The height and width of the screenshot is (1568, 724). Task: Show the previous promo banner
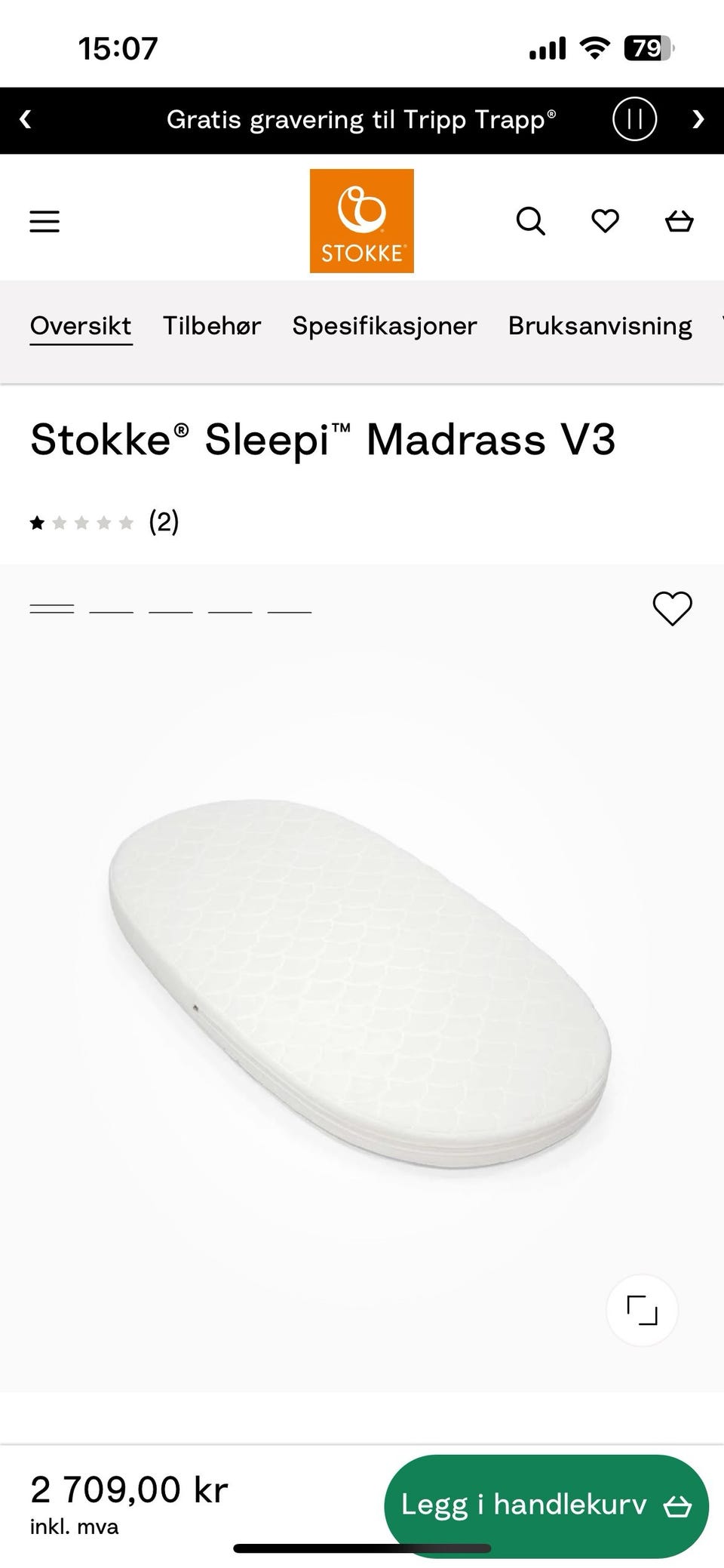pos(26,119)
